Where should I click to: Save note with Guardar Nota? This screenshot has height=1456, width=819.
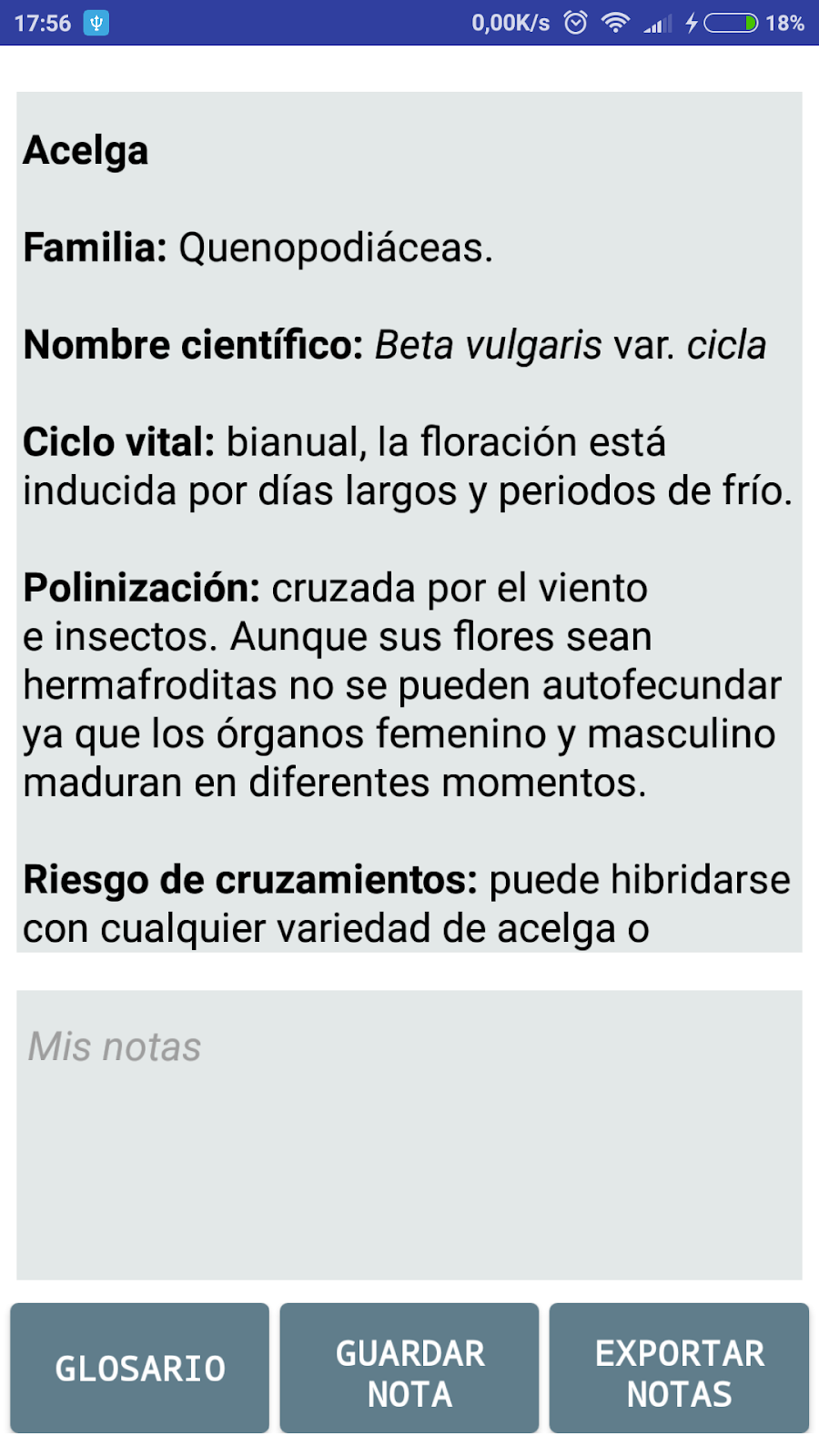tap(409, 1368)
